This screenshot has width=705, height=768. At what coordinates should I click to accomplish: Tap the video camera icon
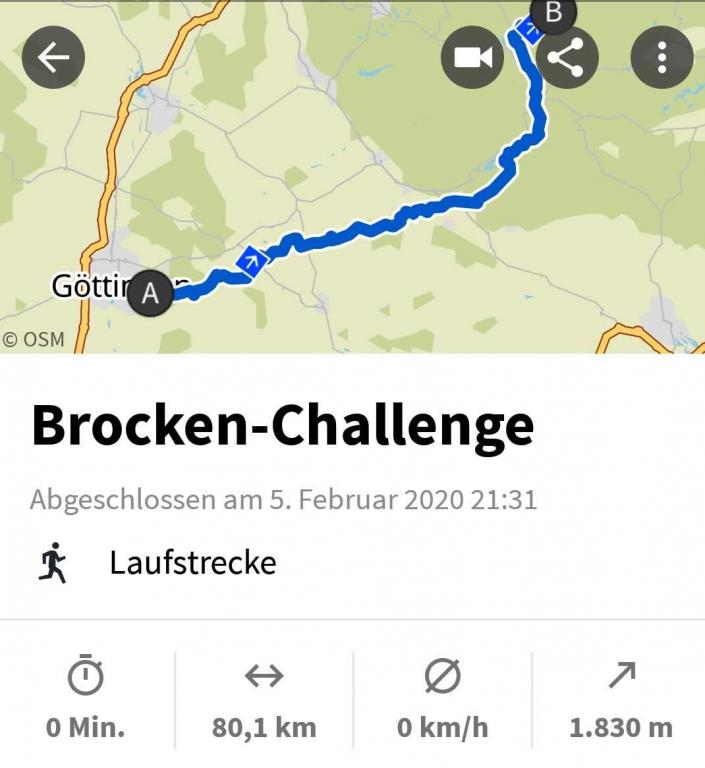[472, 57]
